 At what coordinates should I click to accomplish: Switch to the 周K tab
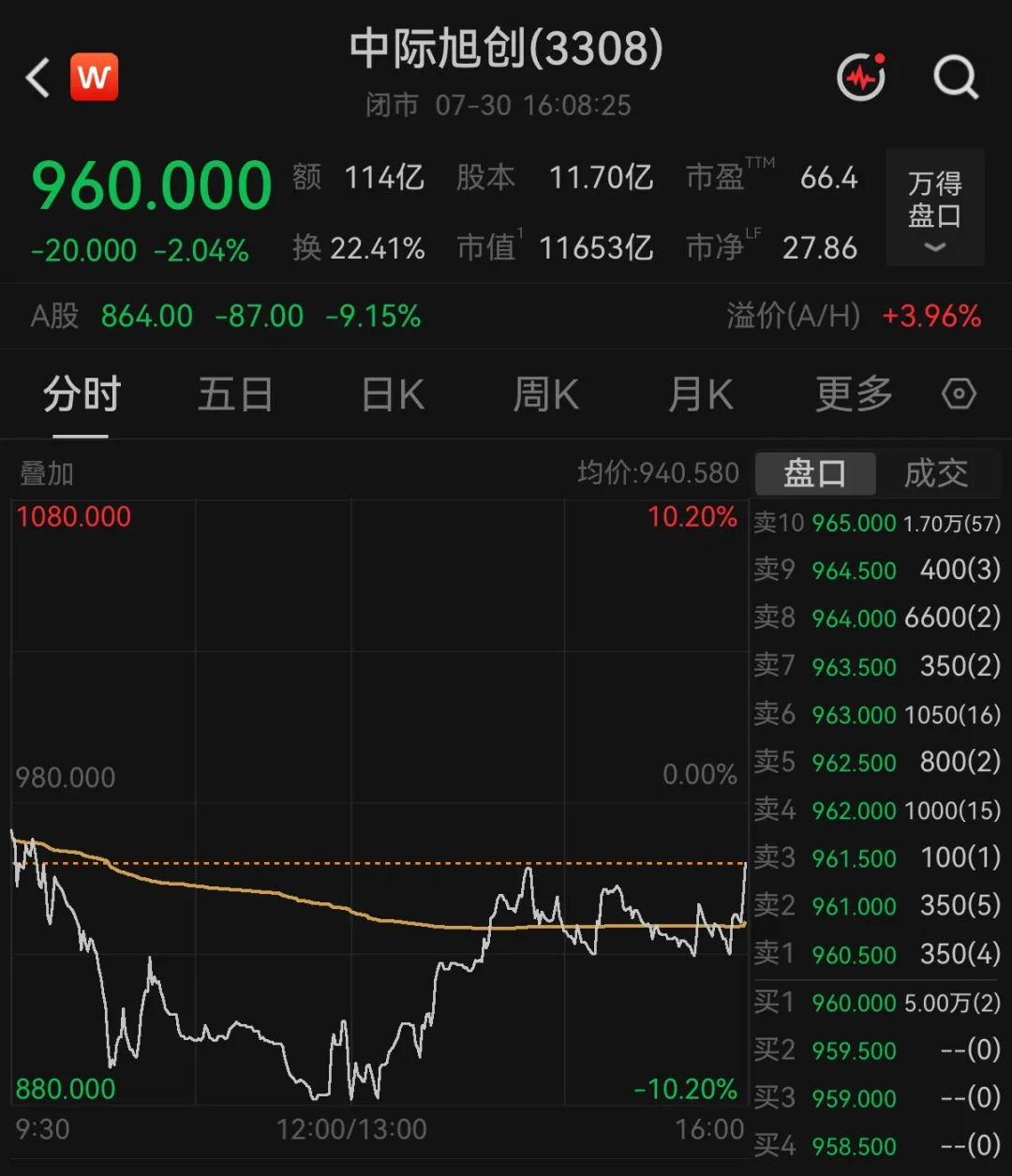coord(545,394)
